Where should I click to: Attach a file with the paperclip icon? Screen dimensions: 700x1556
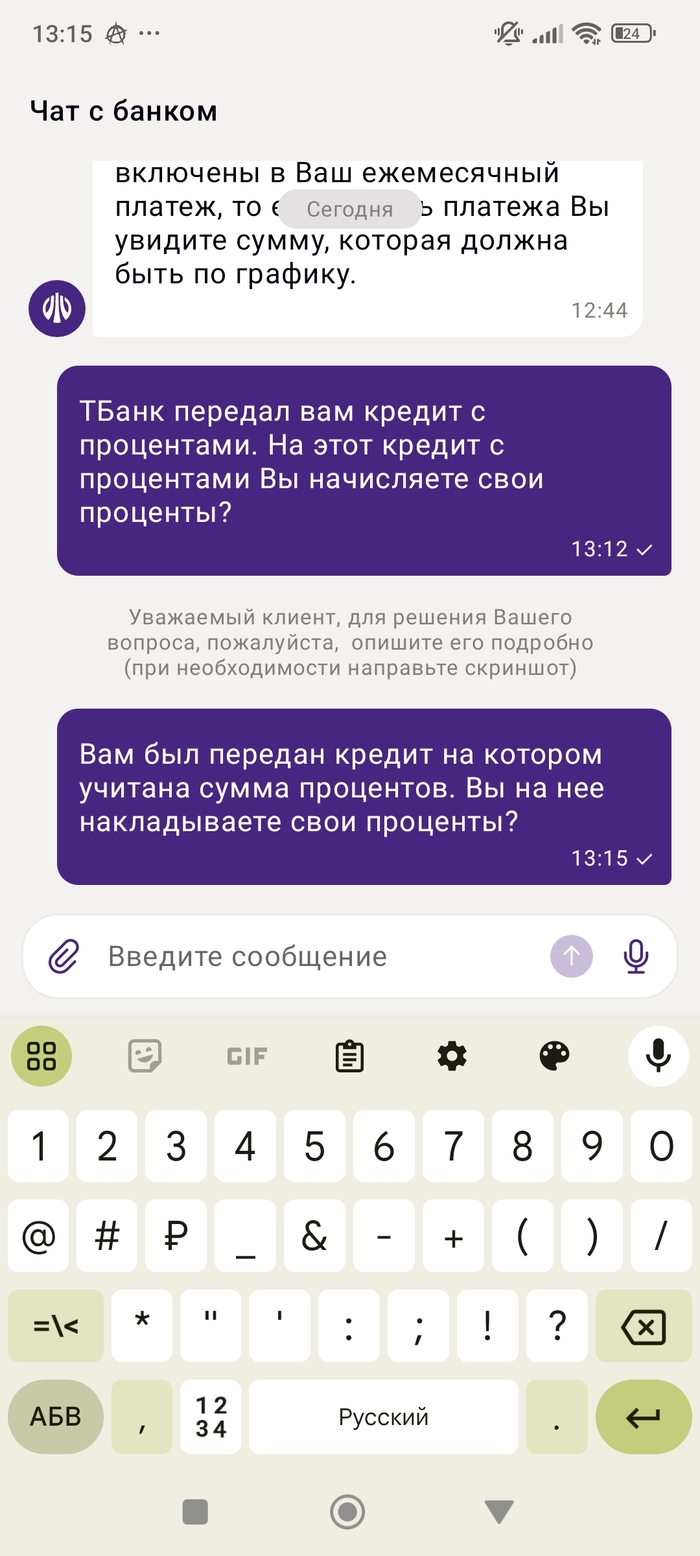tap(64, 957)
